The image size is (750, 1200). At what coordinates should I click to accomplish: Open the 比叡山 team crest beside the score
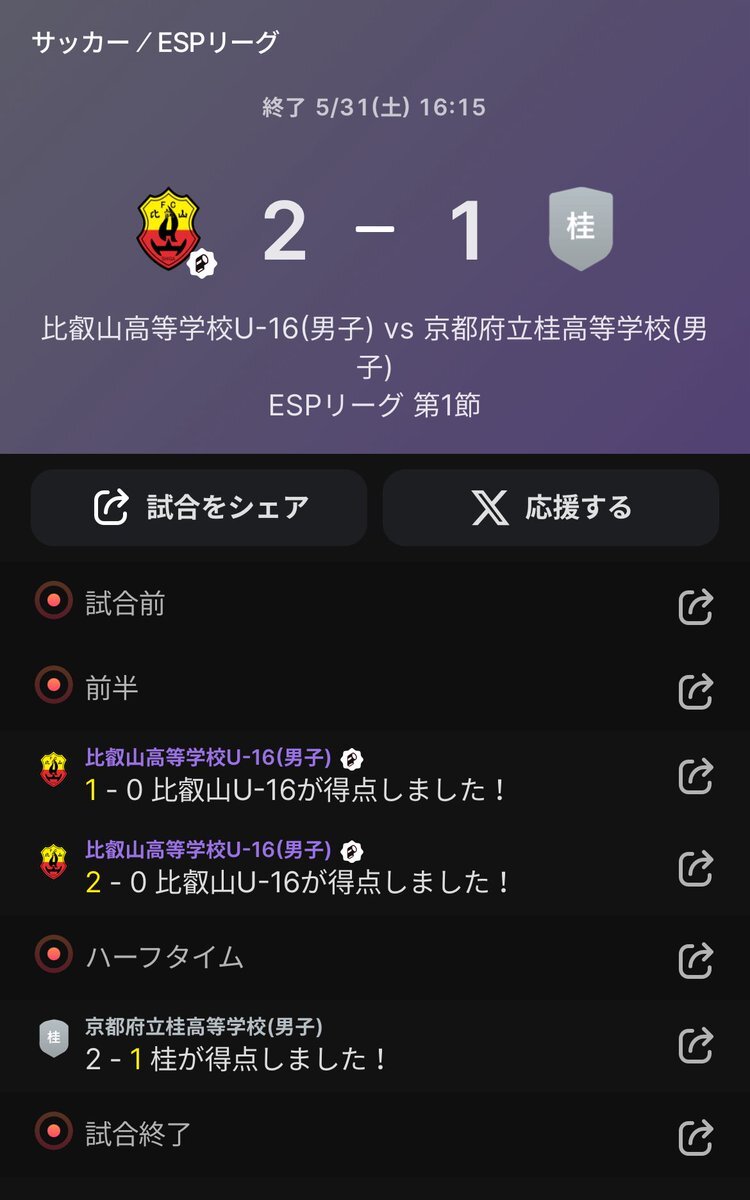click(x=168, y=232)
